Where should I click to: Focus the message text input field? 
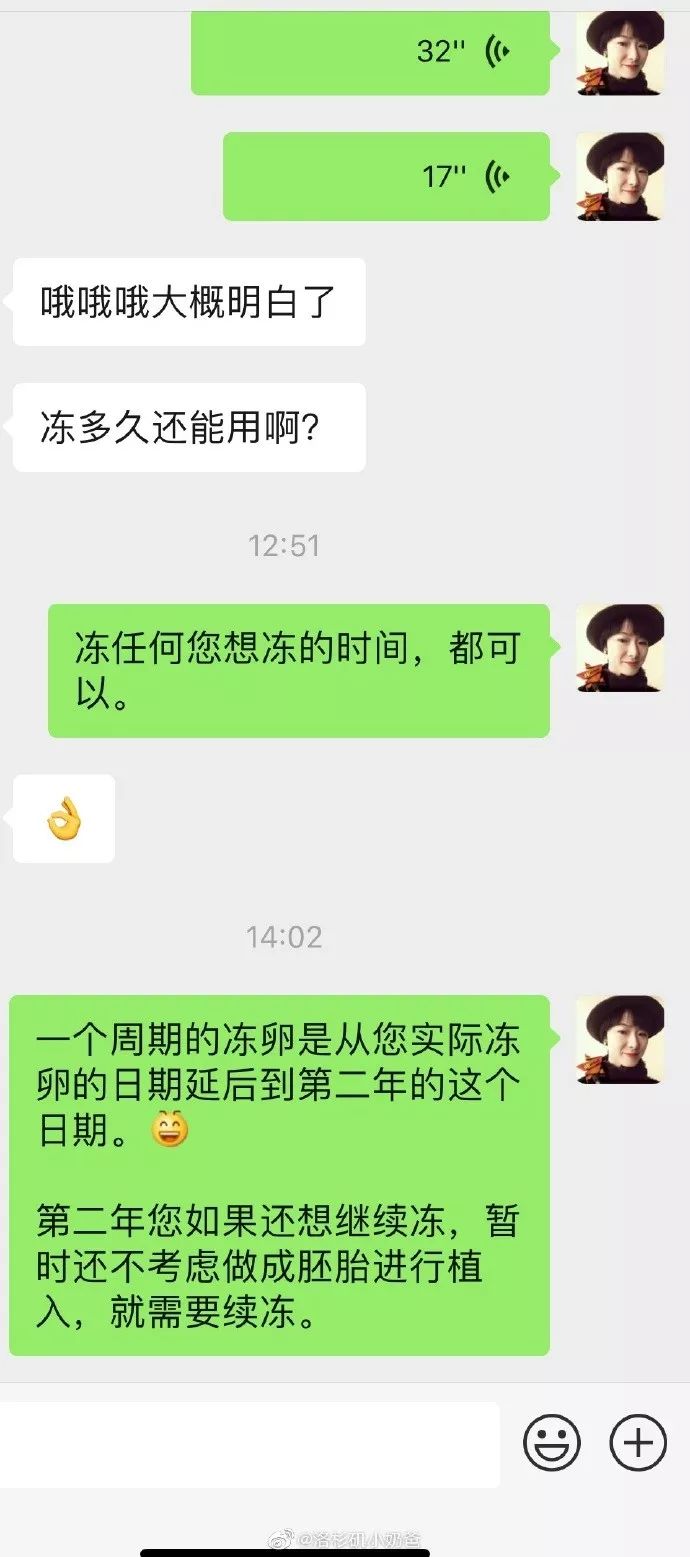coord(250,1444)
